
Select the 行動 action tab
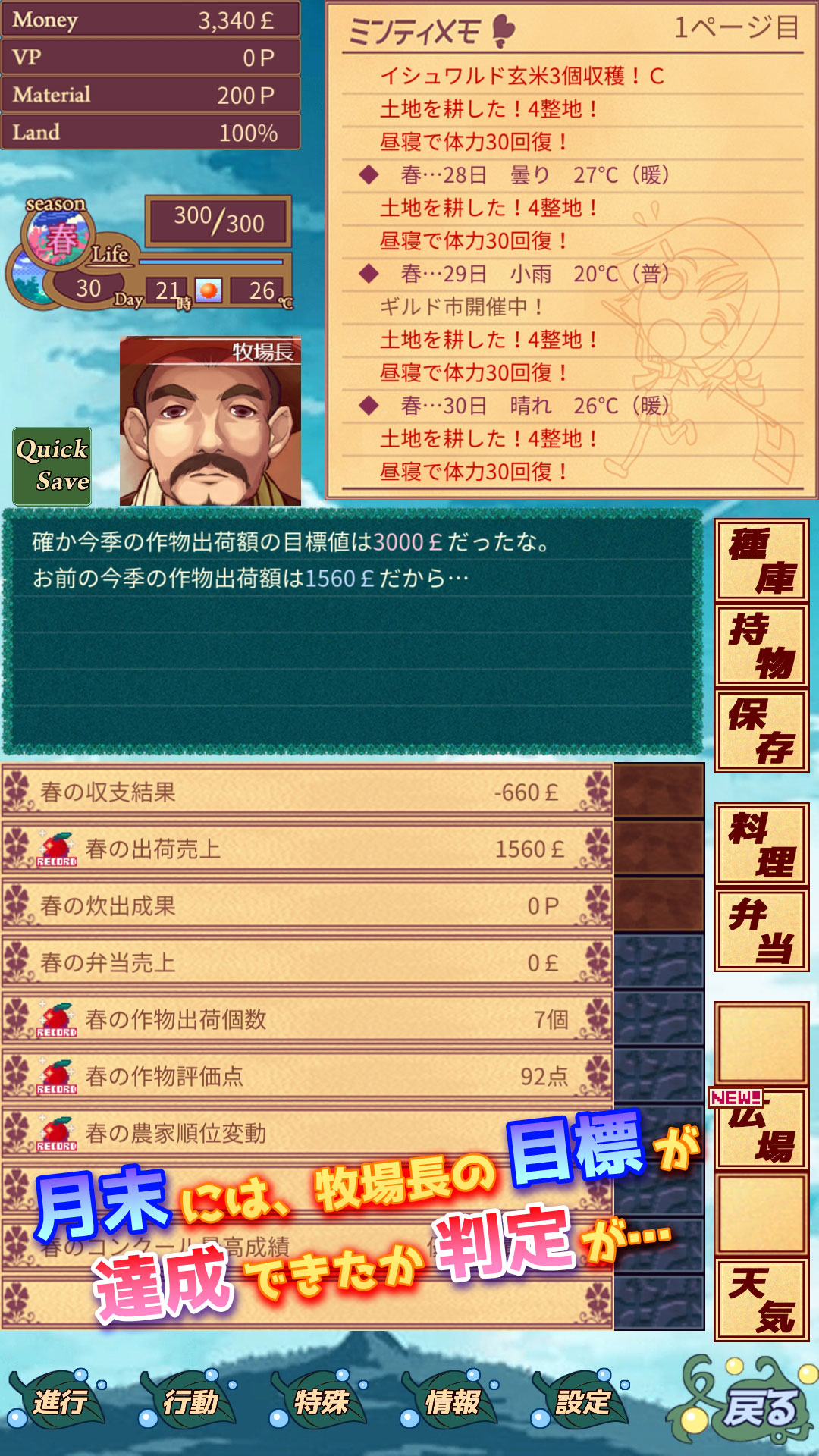tap(190, 1401)
